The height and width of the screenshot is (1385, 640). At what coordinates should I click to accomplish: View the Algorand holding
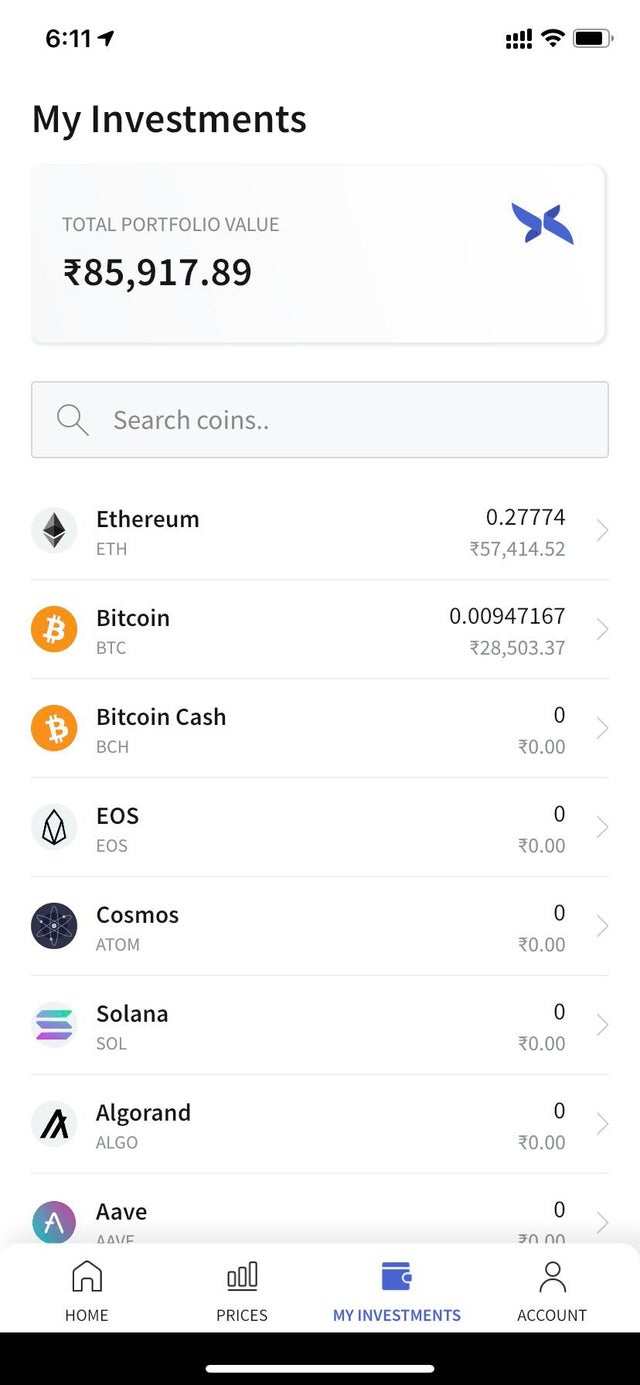point(320,1125)
